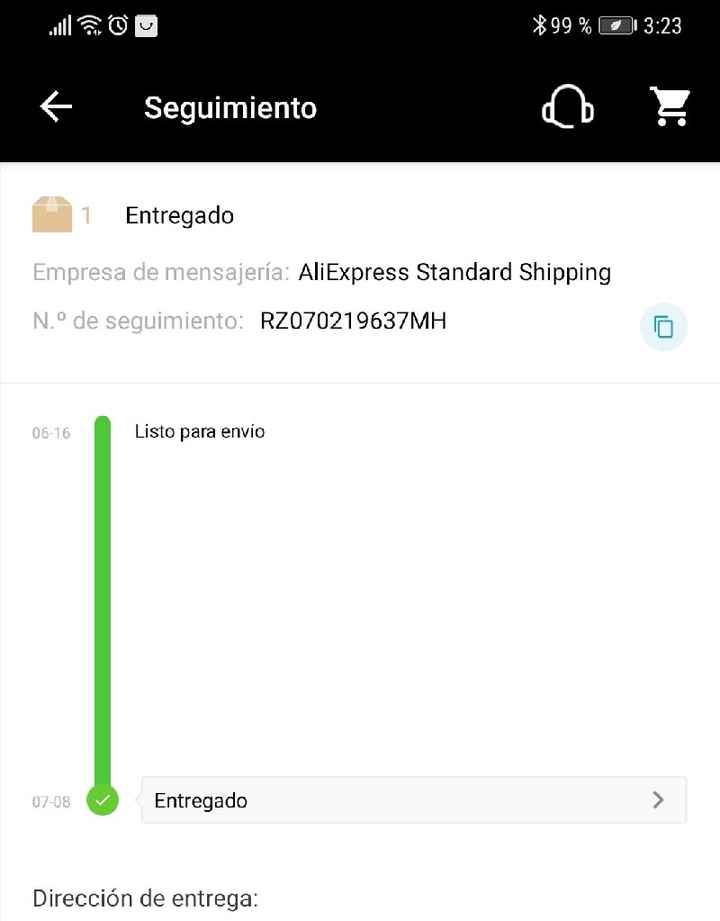Tap the 07-08 delivery date label

(50, 800)
